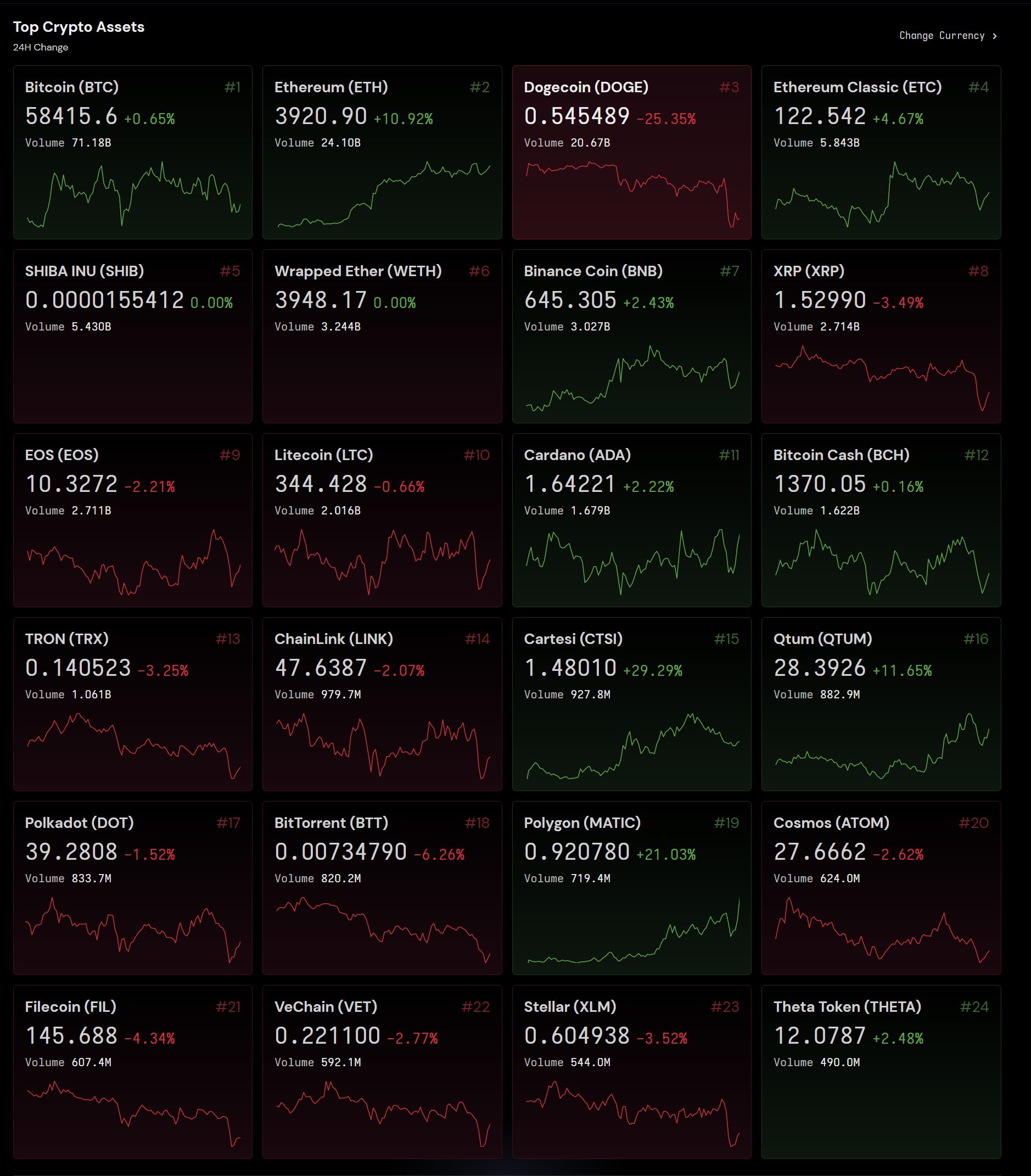
Task: View Binance Coin (BNB) details
Action: pos(631,336)
